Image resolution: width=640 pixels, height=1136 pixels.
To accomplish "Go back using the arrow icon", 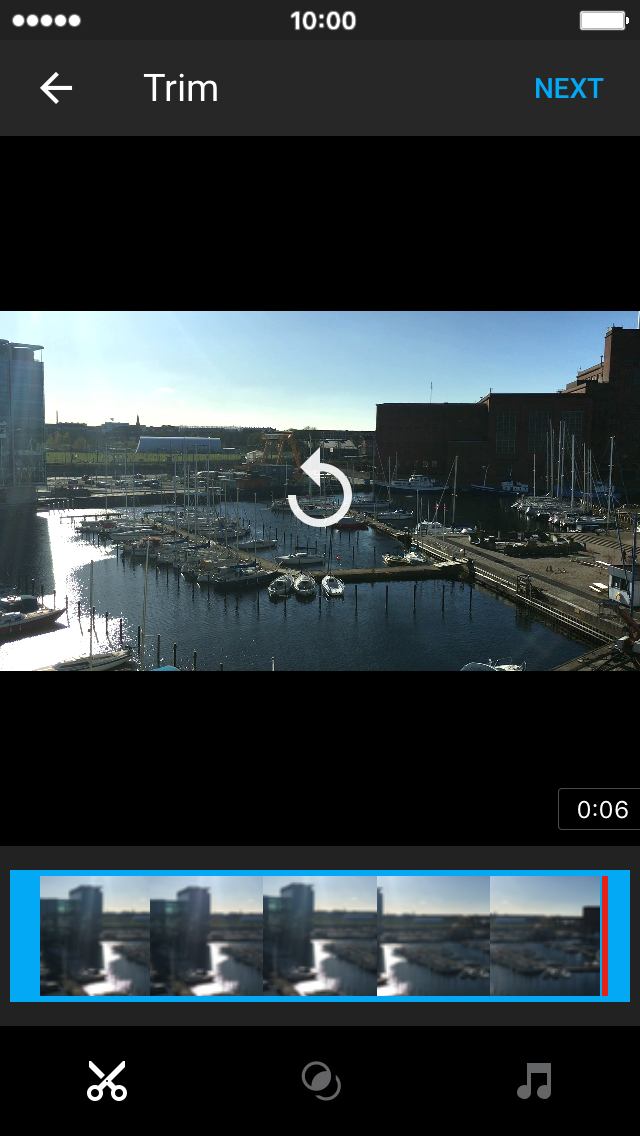I will point(56,88).
